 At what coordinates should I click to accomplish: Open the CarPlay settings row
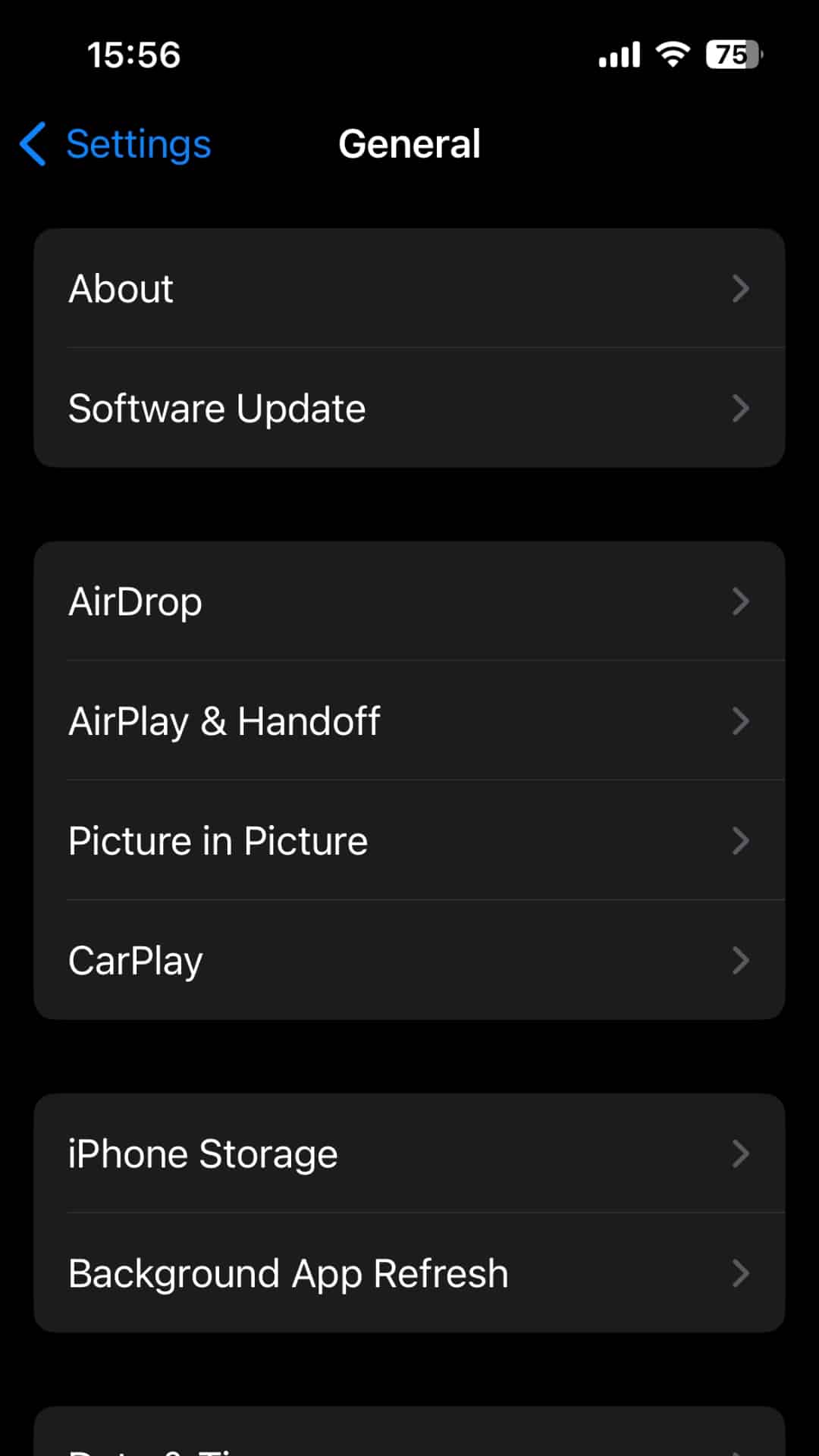409,960
